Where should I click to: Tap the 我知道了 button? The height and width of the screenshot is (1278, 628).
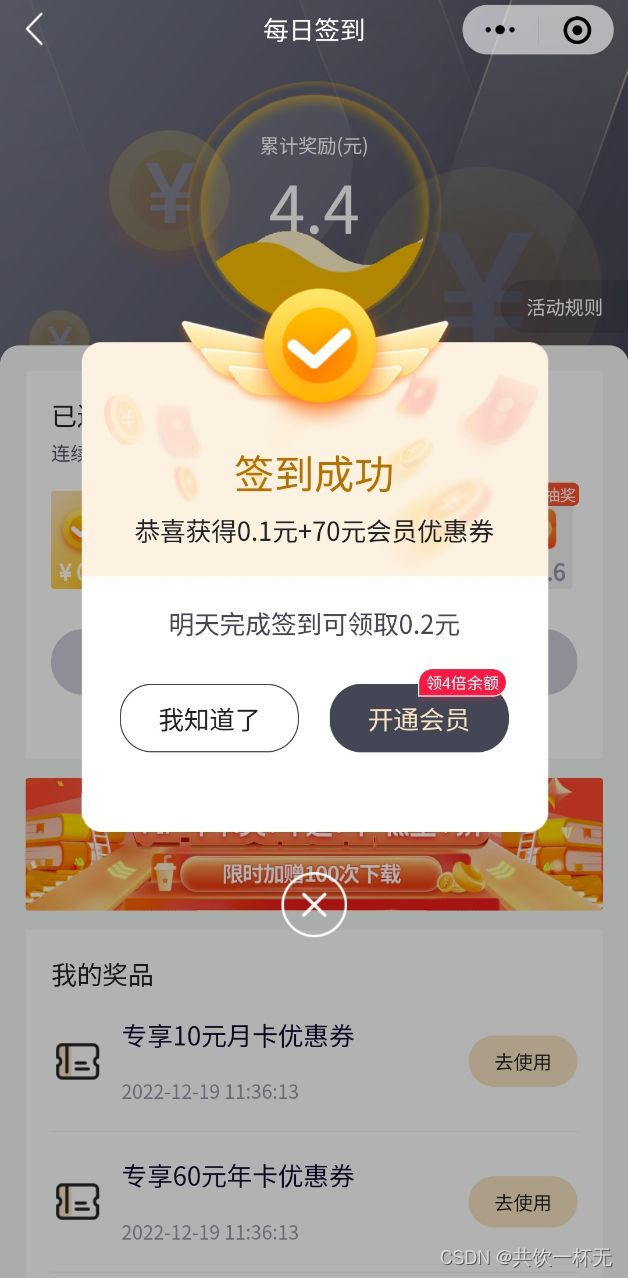click(209, 718)
